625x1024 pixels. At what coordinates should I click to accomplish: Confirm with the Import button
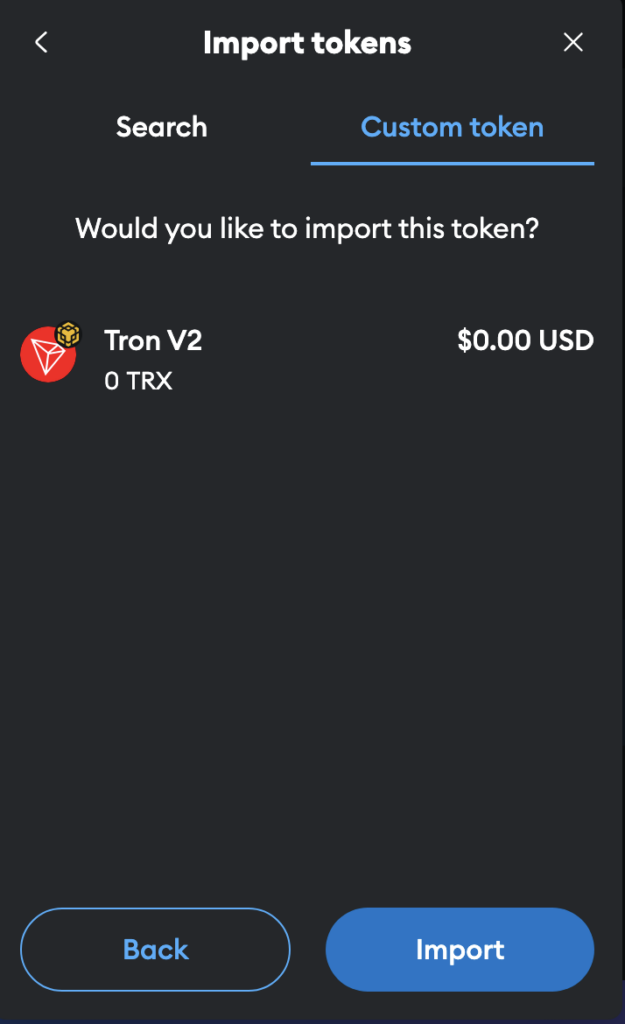[460, 949]
